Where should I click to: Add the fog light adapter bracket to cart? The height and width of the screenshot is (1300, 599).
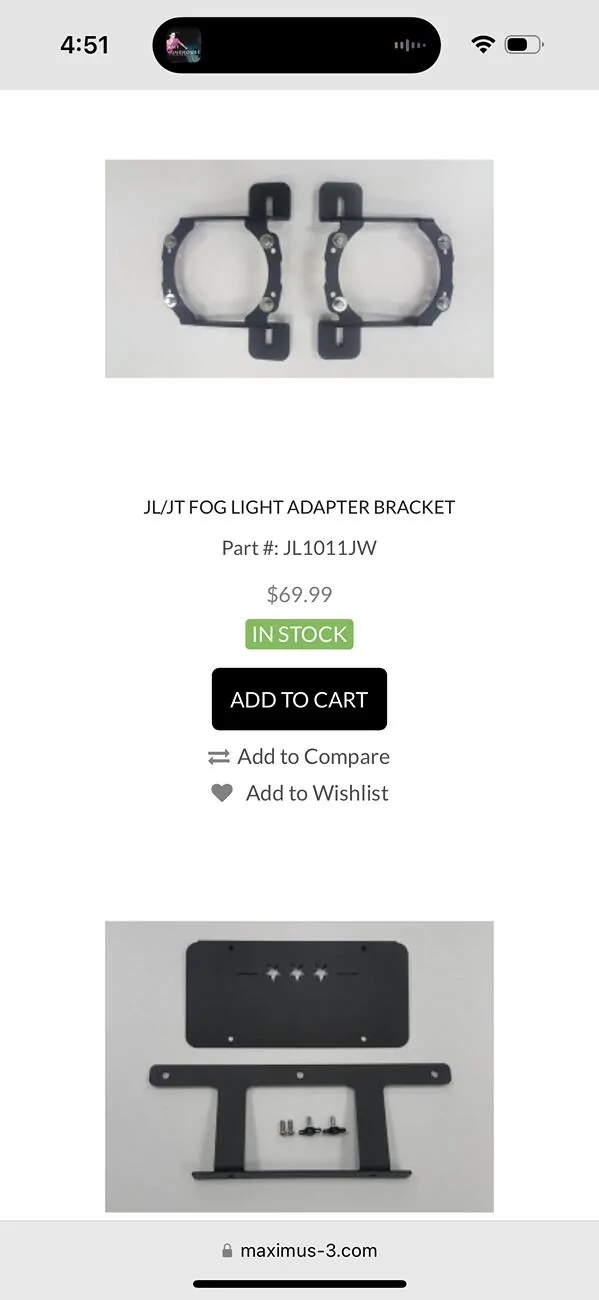[x=299, y=699]
